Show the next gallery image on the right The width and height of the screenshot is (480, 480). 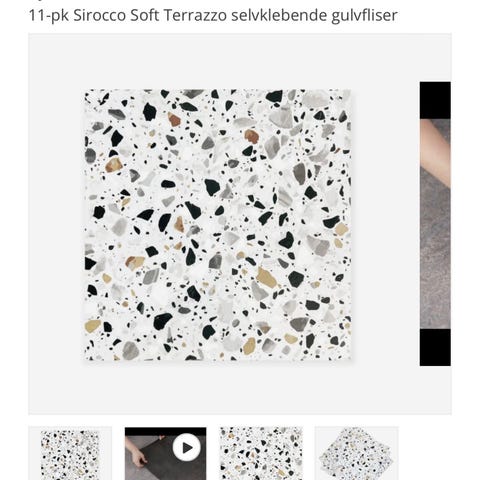(435, 224)
